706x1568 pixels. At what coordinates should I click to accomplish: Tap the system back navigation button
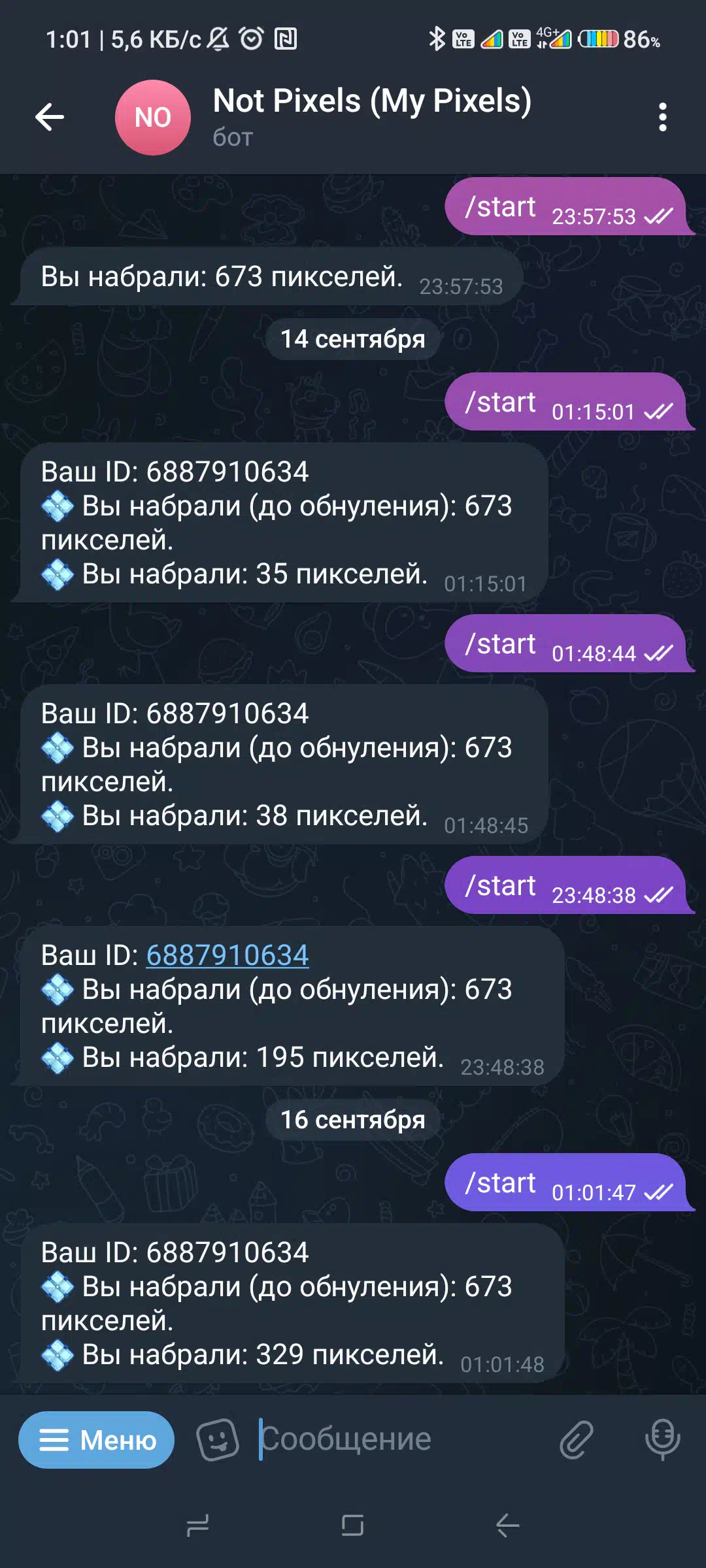tap(508, 1526)
